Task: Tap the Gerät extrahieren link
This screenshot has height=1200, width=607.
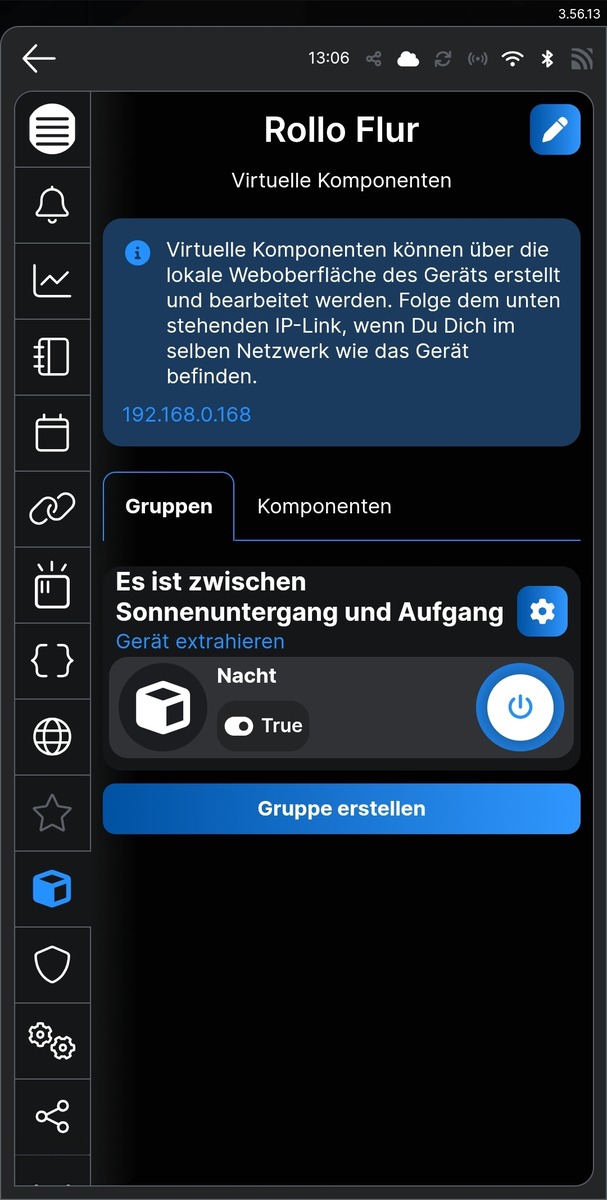Action: pos(200,641)
